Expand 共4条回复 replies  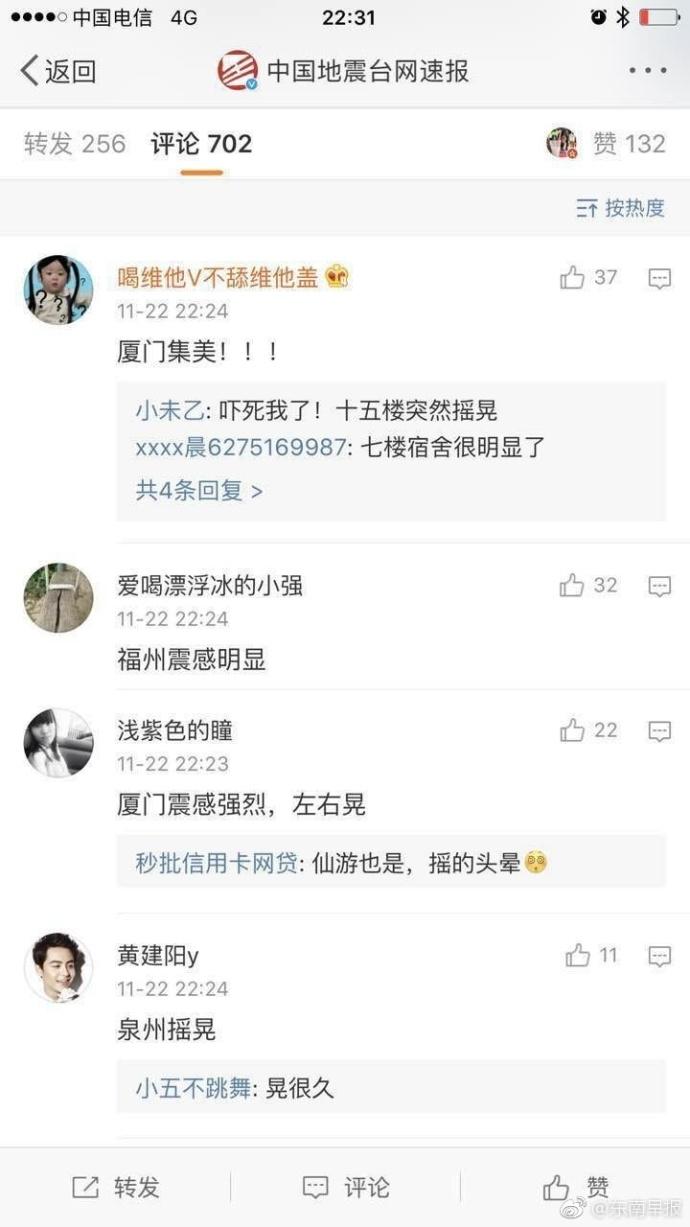point(199,491)
